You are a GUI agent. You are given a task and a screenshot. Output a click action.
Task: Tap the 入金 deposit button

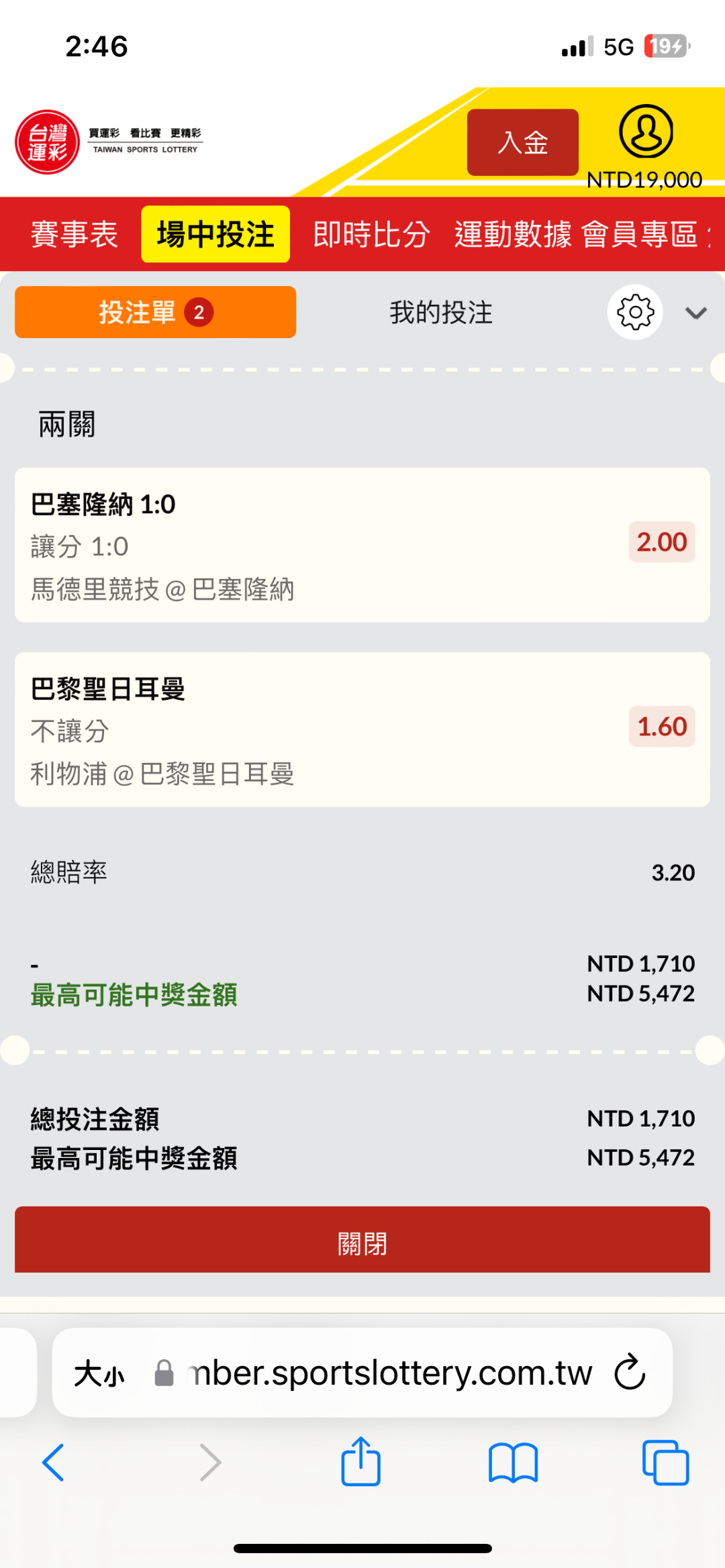pos(522,142)
